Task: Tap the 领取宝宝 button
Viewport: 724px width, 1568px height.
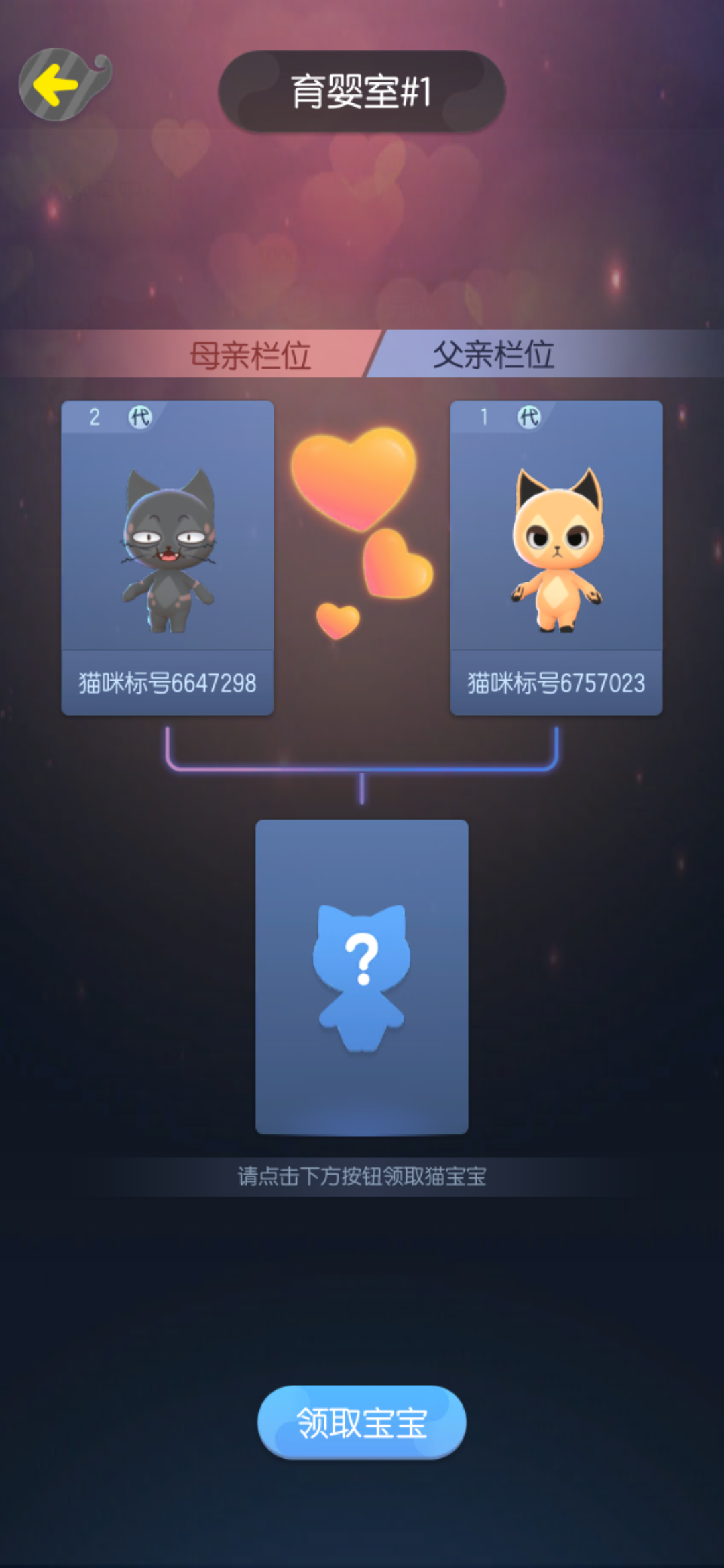Action: tap(361, 1422)
